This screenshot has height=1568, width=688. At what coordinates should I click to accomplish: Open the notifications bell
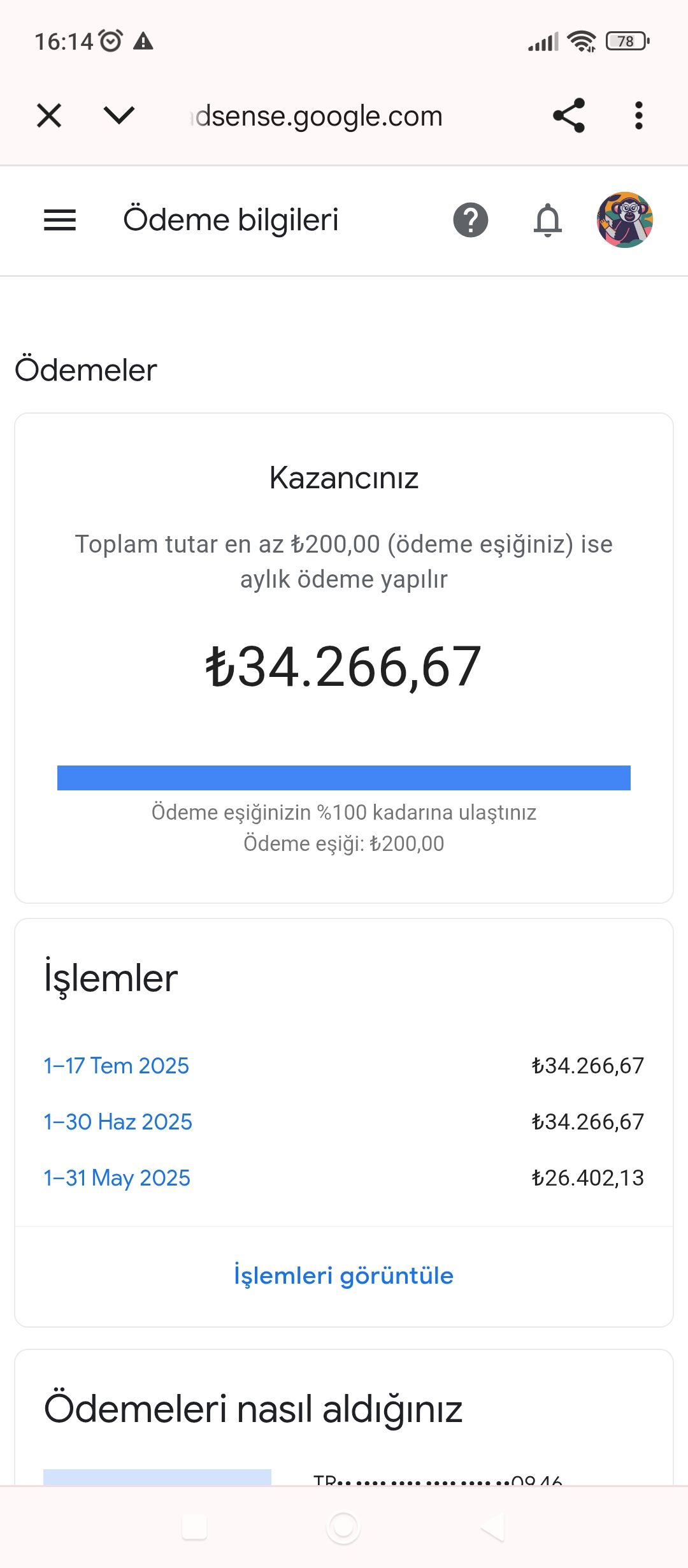click(x=548, y=220)
